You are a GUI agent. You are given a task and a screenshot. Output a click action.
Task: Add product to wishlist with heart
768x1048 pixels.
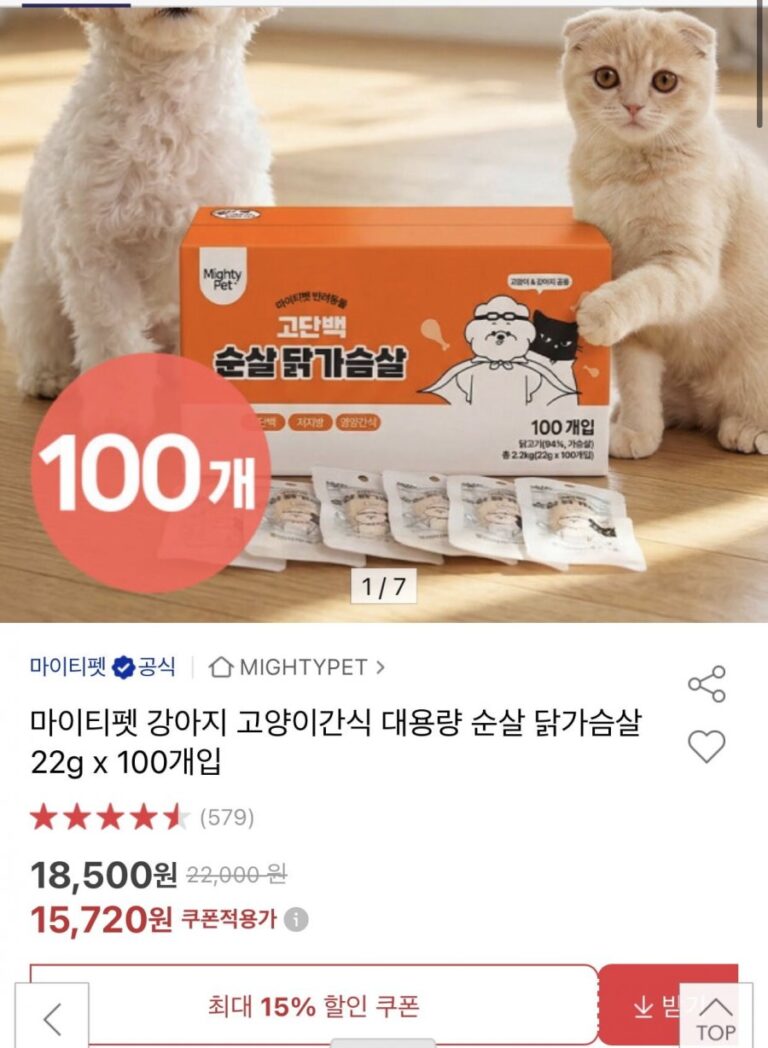tap(706, 746)
